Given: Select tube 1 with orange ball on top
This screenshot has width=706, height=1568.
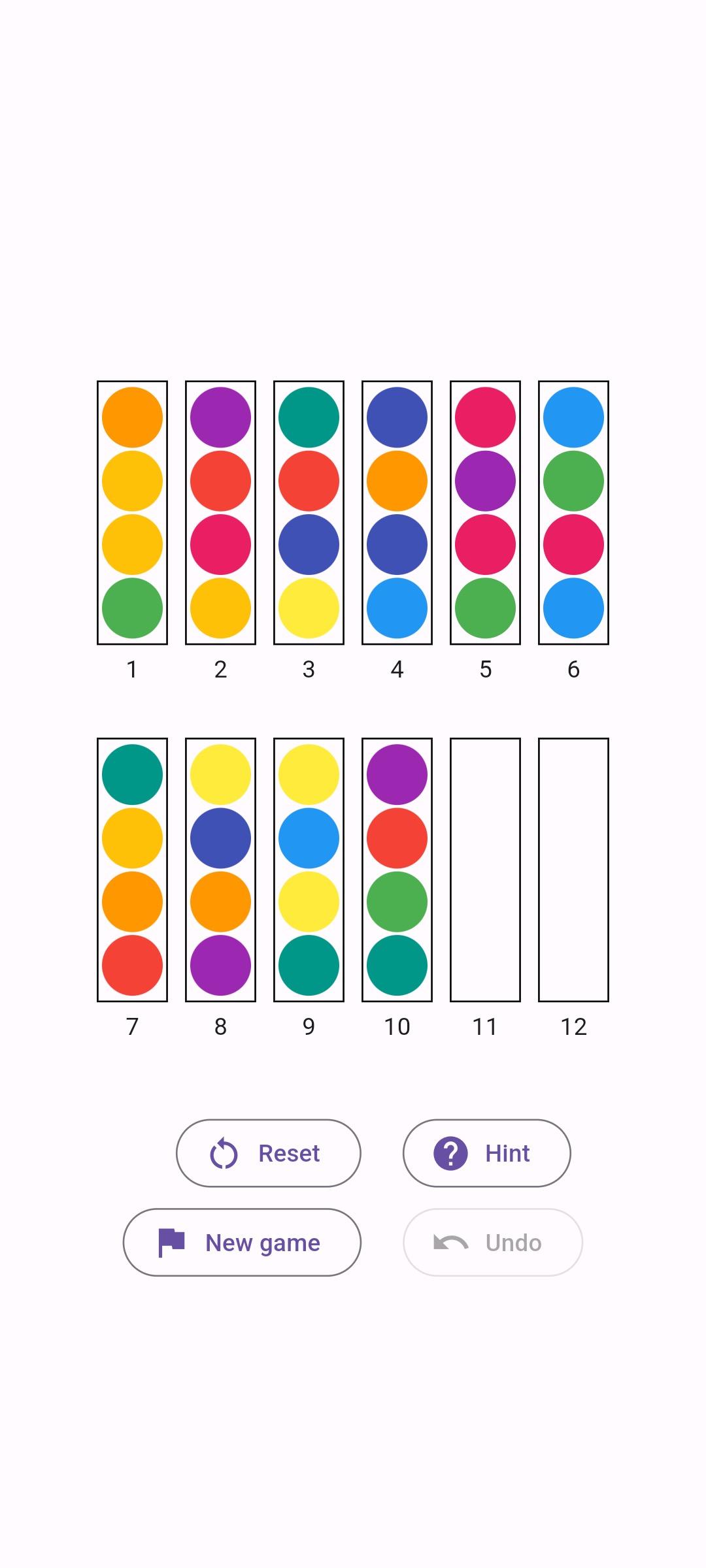Looking at the screenshot, I should tap(132, 512).
